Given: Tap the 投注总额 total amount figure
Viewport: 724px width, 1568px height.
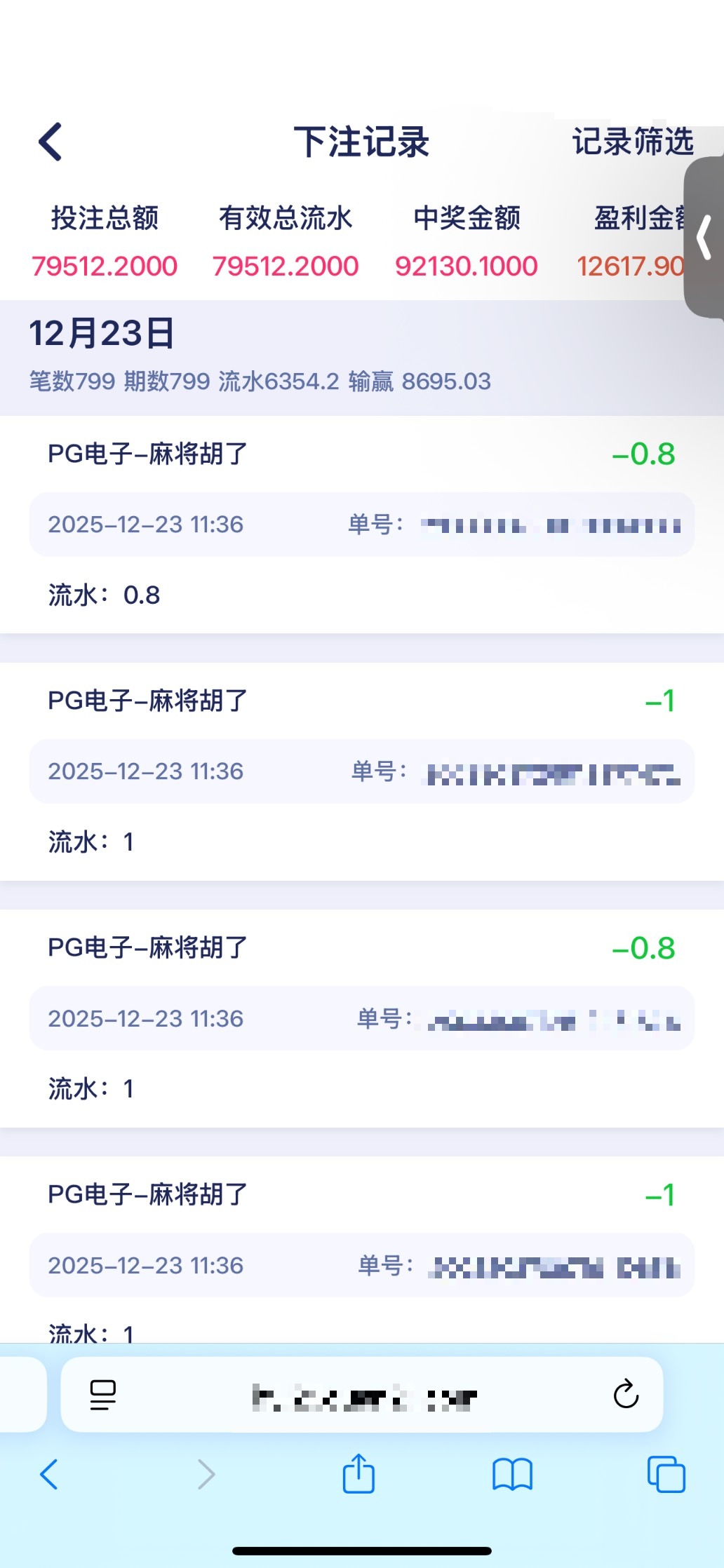Looking at the screenshot, I should tap(105, 266).
